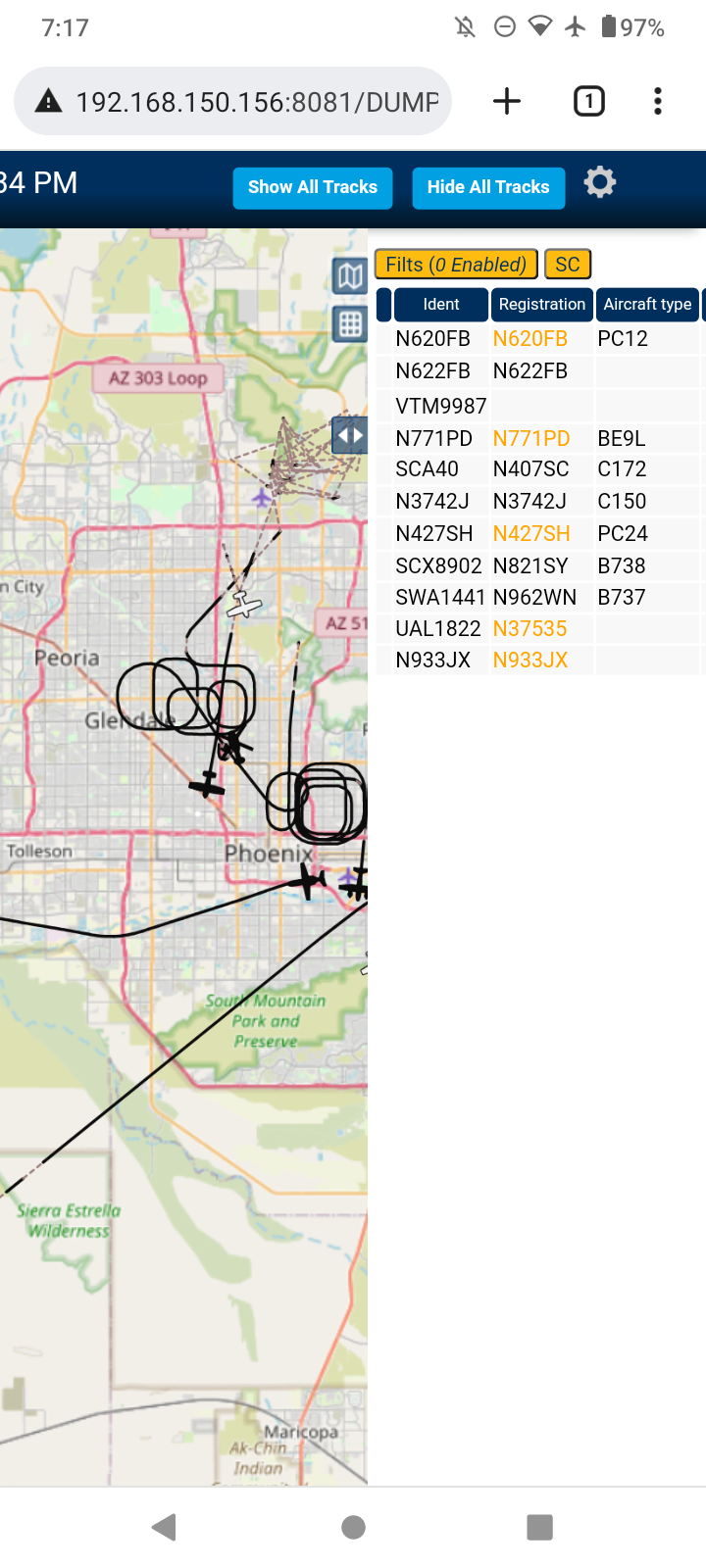Tap Show All Tracks button

[x=313, y=187]
